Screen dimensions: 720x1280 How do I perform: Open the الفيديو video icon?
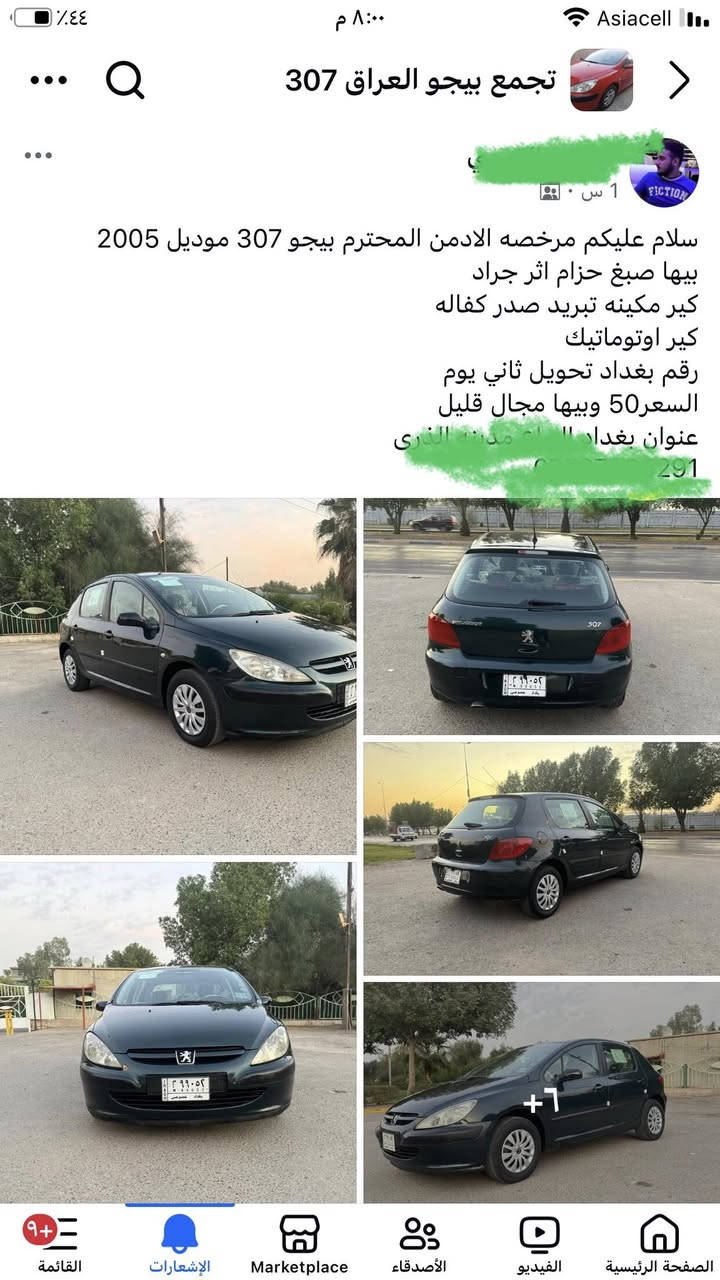[x=540, y=1232]
